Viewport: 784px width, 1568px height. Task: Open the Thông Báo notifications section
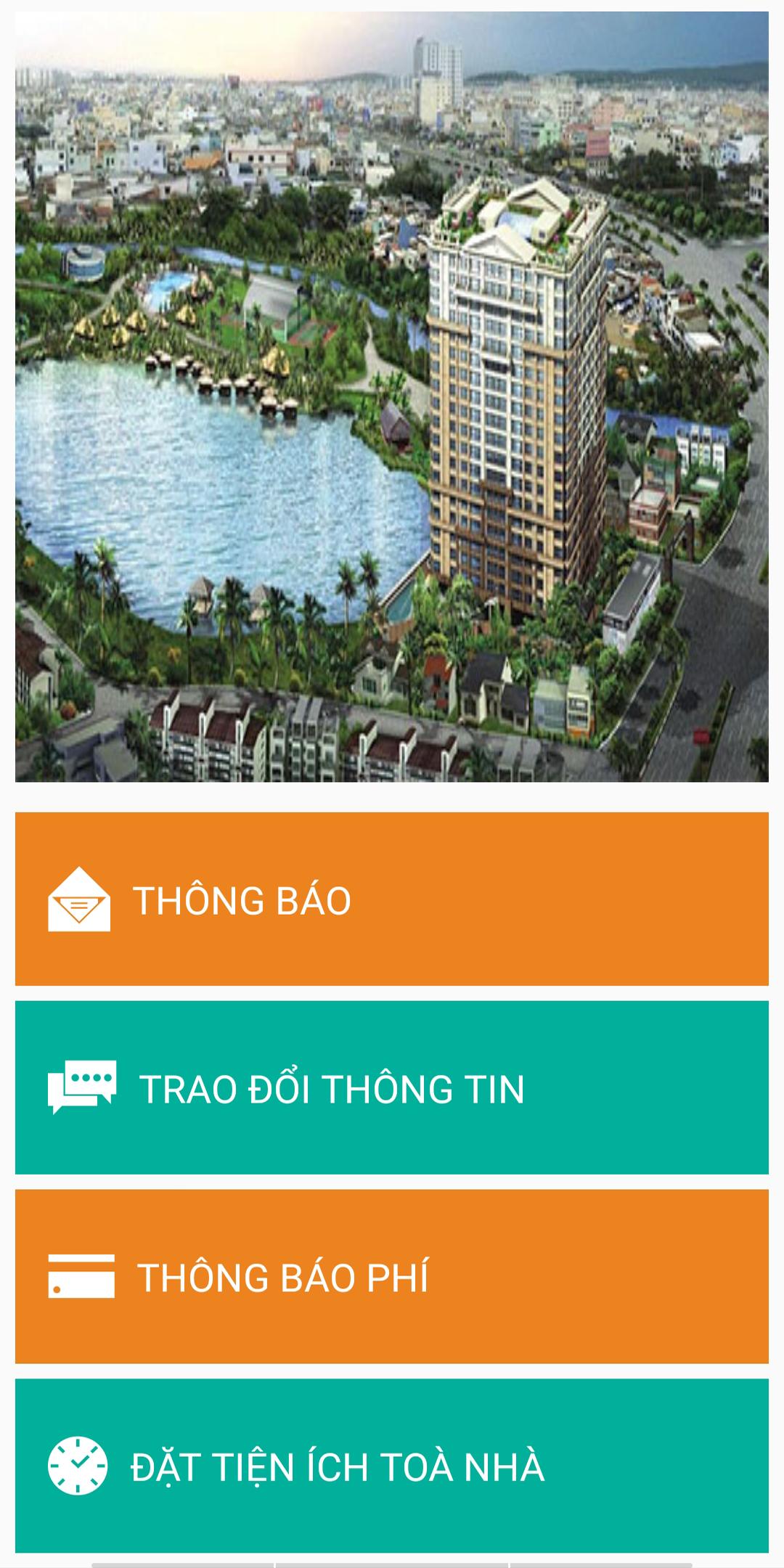tap(392, 899)
